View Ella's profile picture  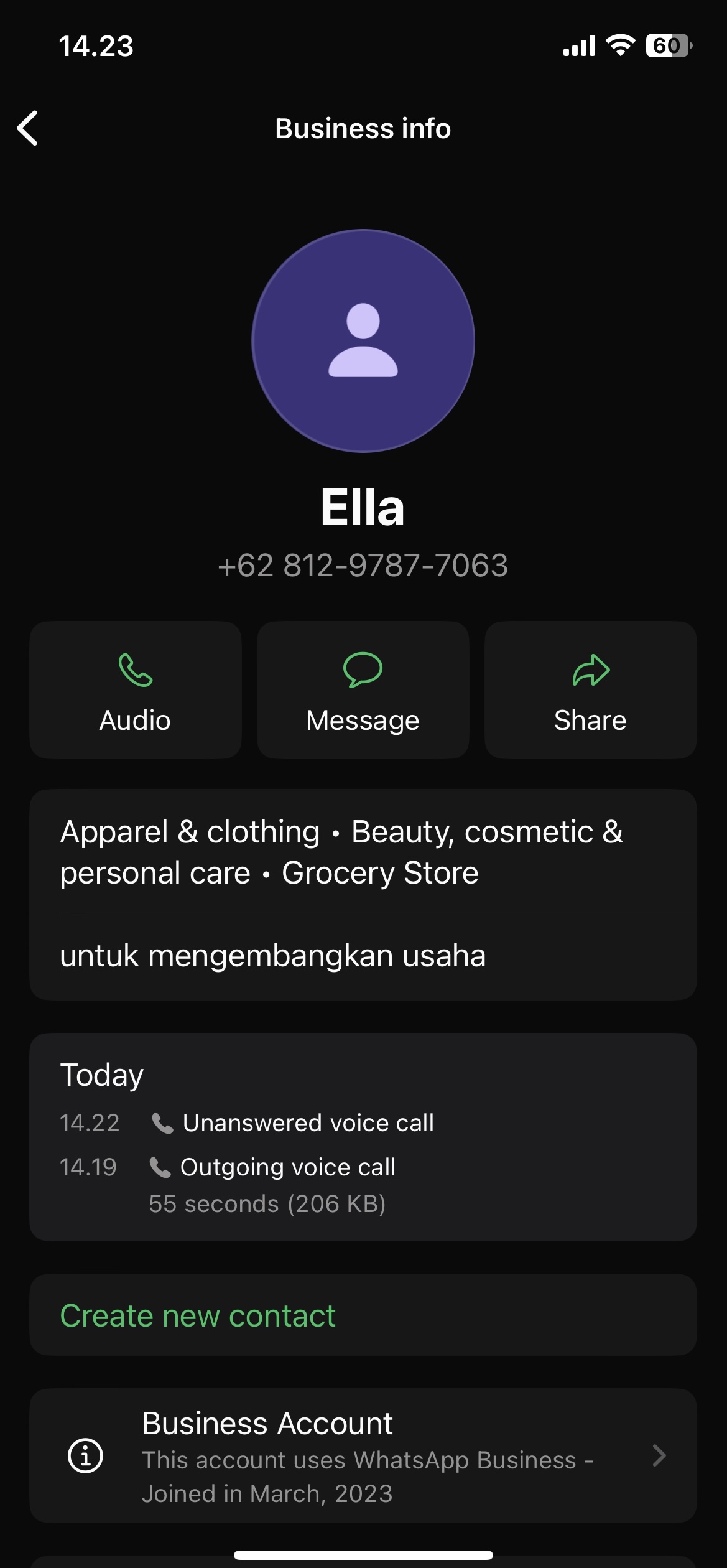click(x=363, y=341)
